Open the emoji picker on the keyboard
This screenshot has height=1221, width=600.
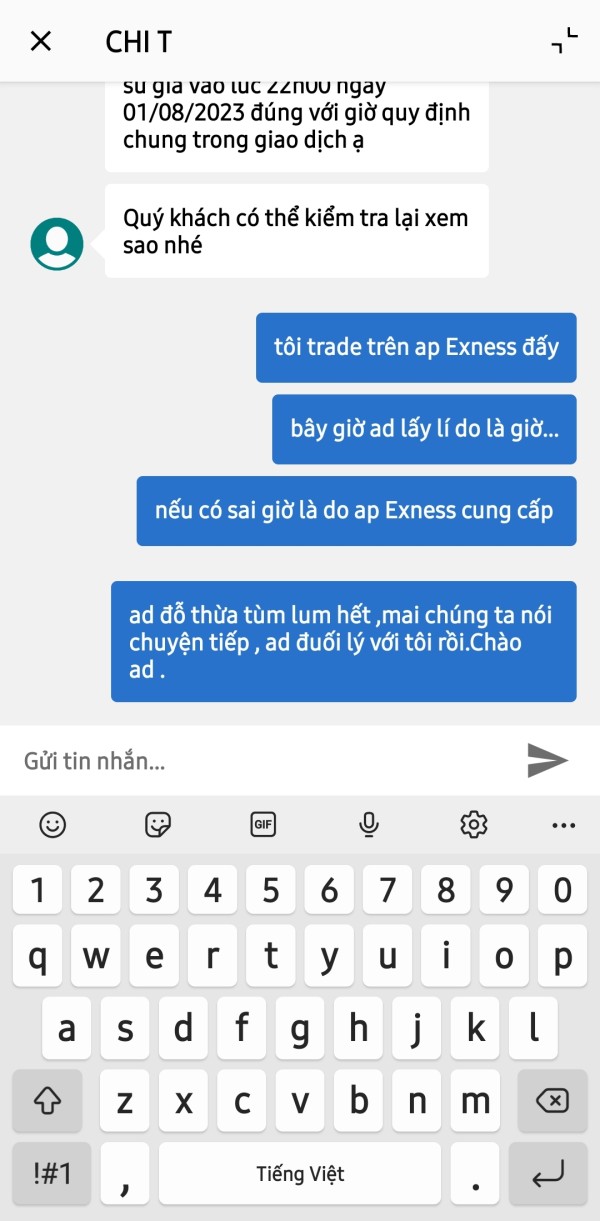click(52, 824)
